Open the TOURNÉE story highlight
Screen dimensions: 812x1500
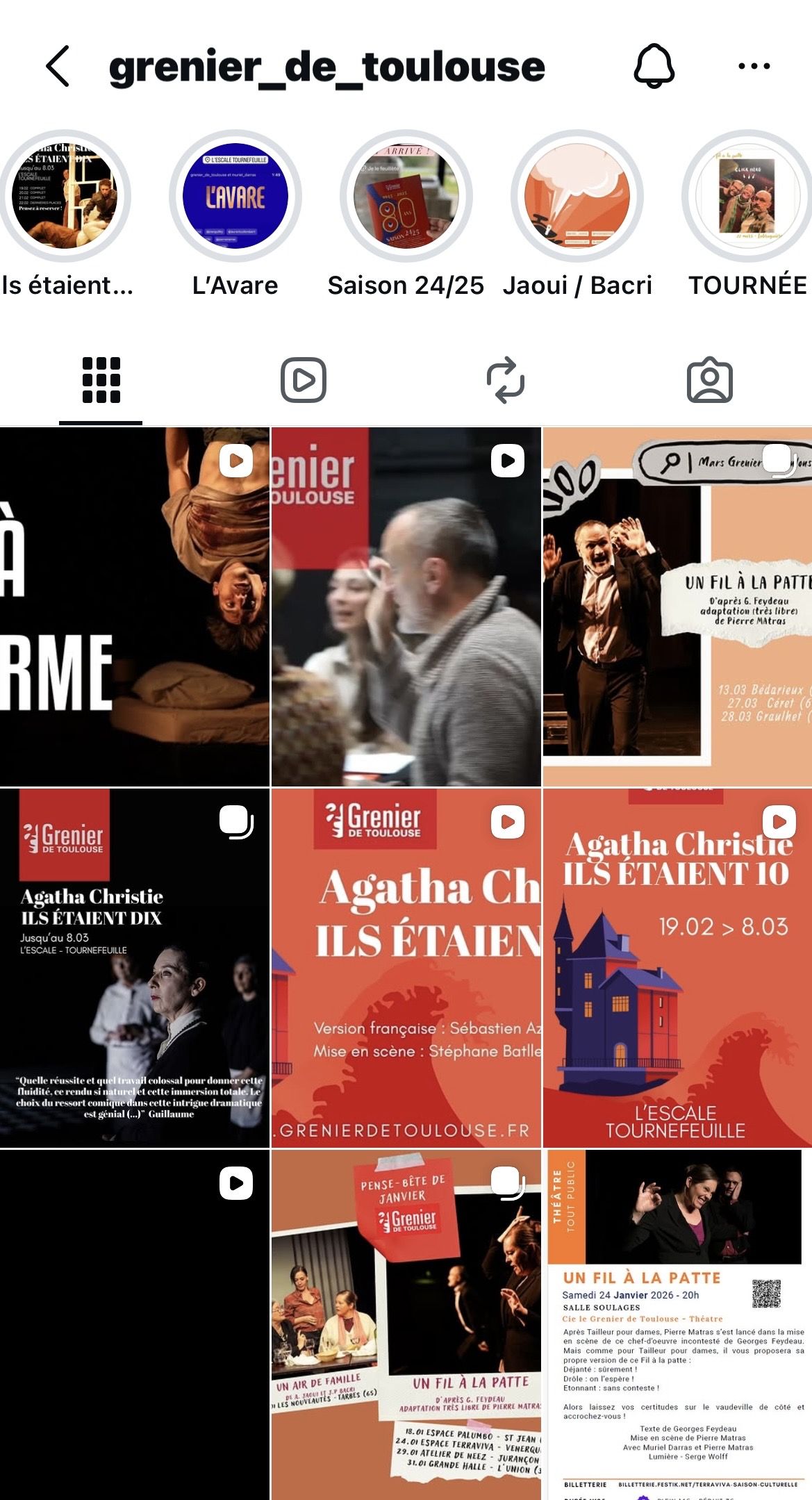click(x=747, y=197)
